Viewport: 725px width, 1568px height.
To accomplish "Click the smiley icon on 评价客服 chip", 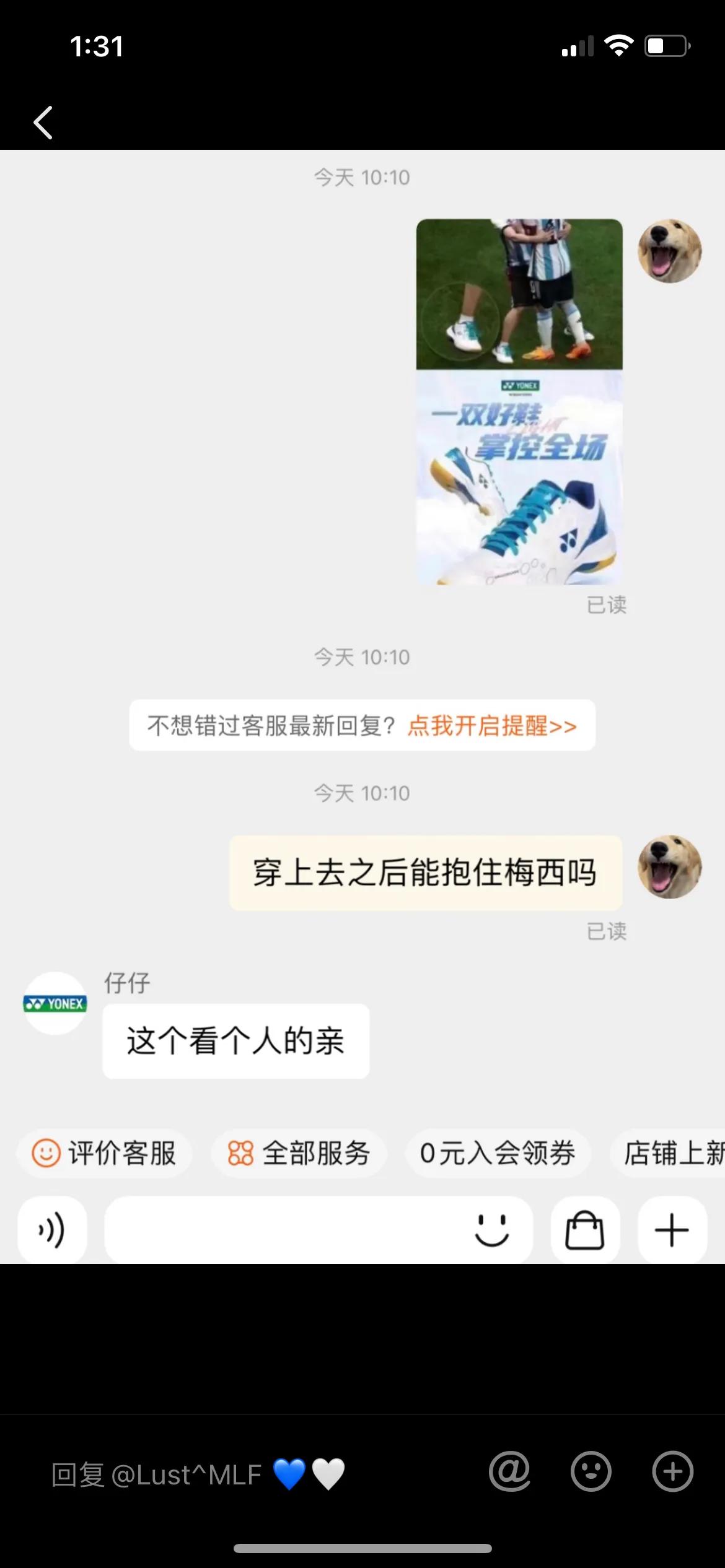I will click(x=46, y=1153).
